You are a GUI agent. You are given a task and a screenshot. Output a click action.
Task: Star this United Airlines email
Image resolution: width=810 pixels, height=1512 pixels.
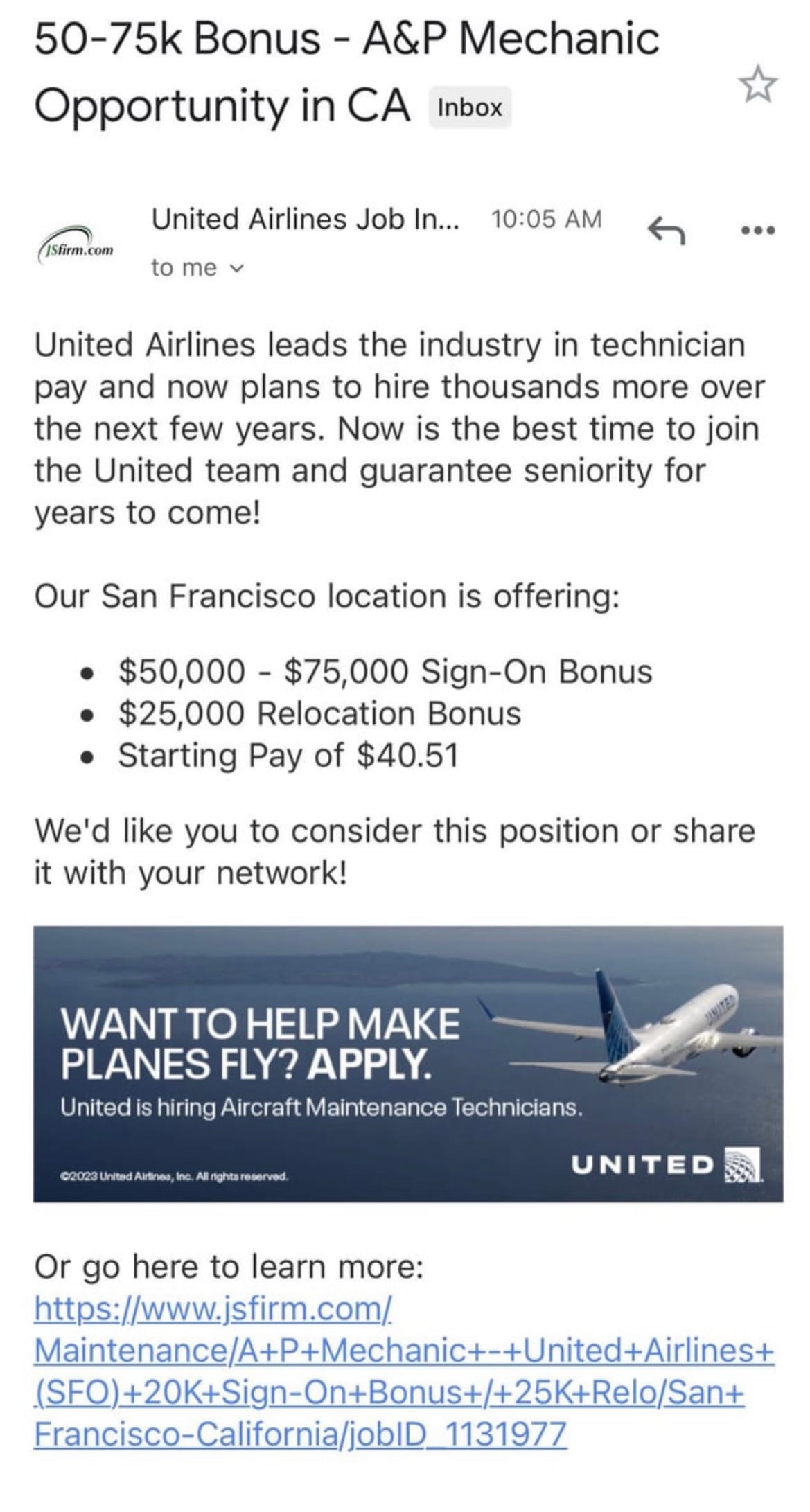[x=758, y=85]
